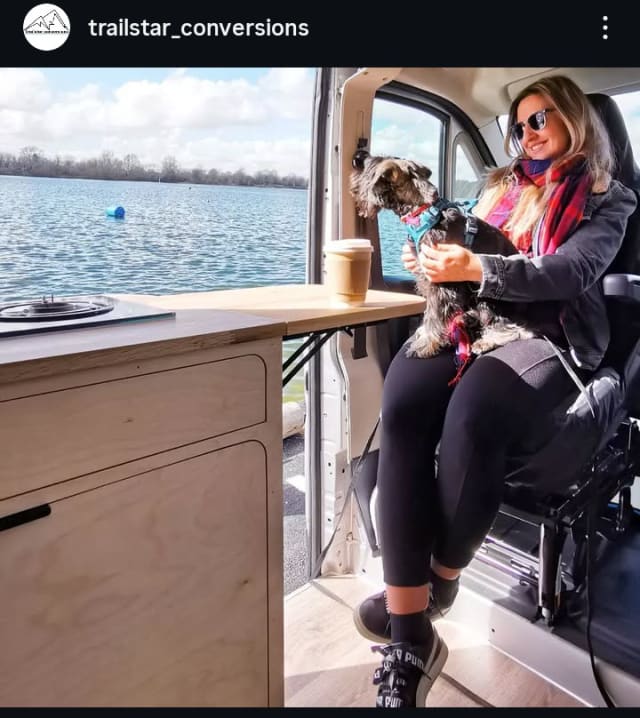This screenshot has width=640, height=718.
Task: Open the trailstar_conversions profile picture
Action: pos(46,28)
